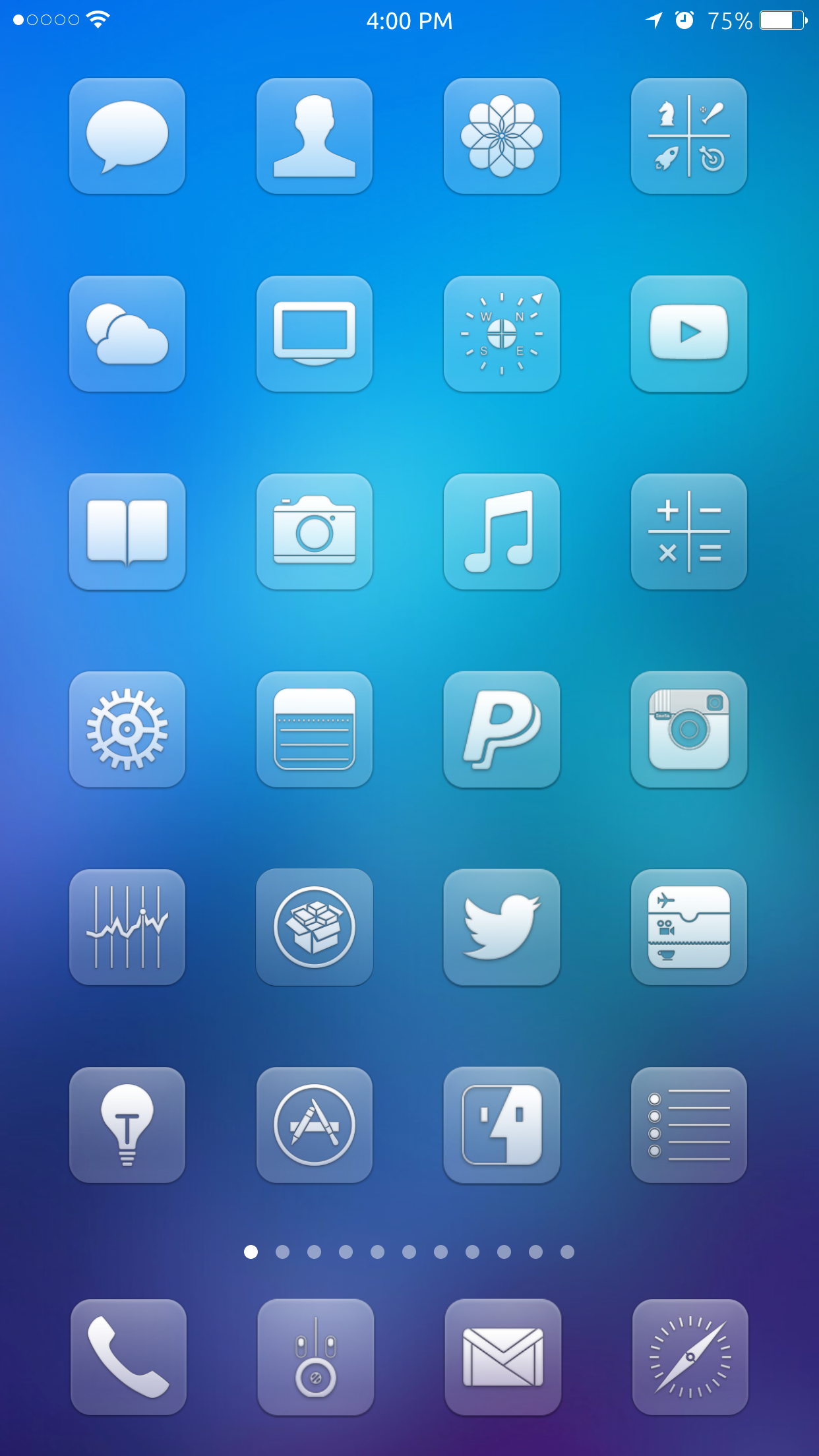Launch Safari from the dock
Image resolution: width=819 pixels, height=1456 pixels.
coord(690,1357)
